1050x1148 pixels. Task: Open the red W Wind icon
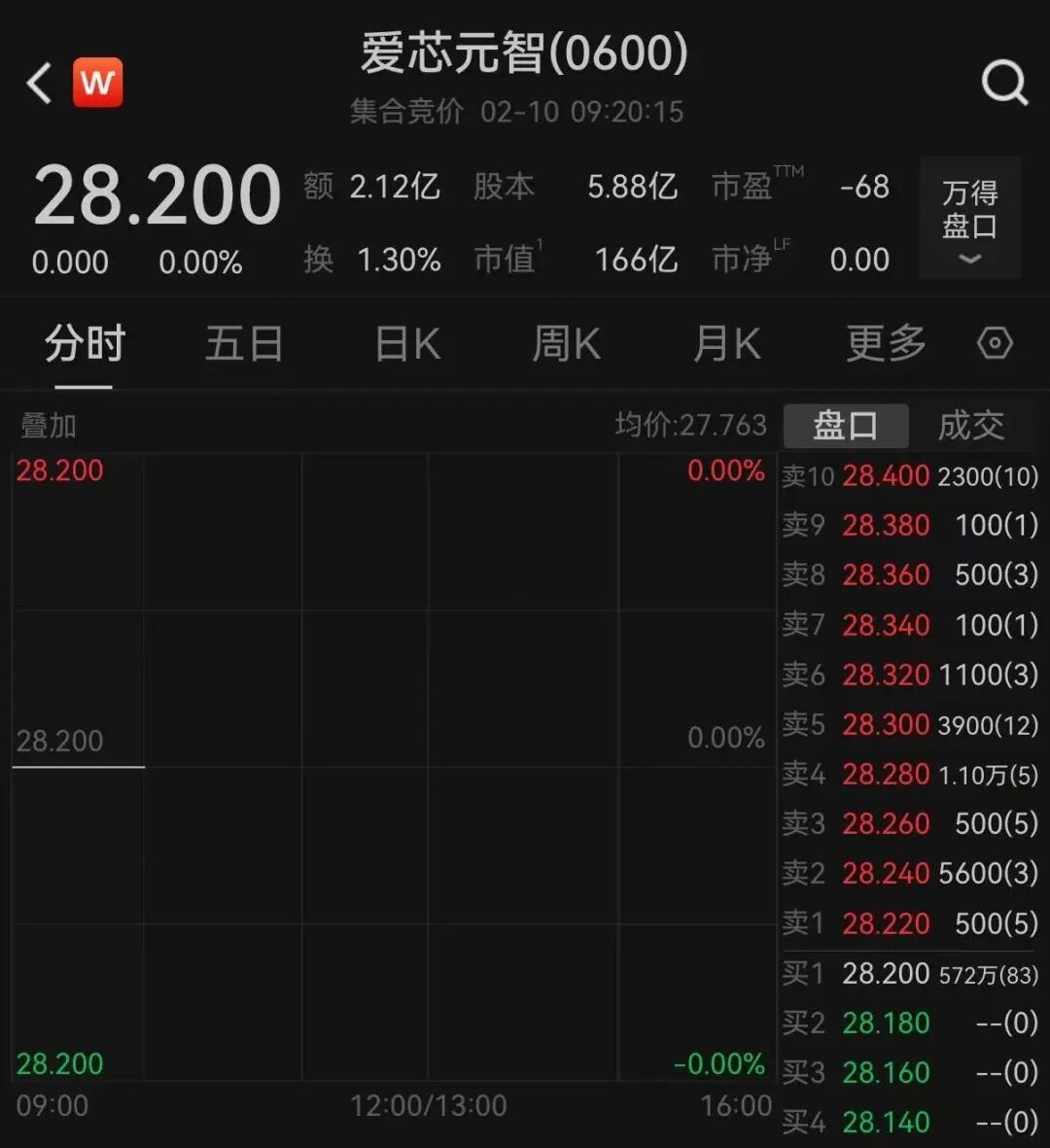click(97, 84)
